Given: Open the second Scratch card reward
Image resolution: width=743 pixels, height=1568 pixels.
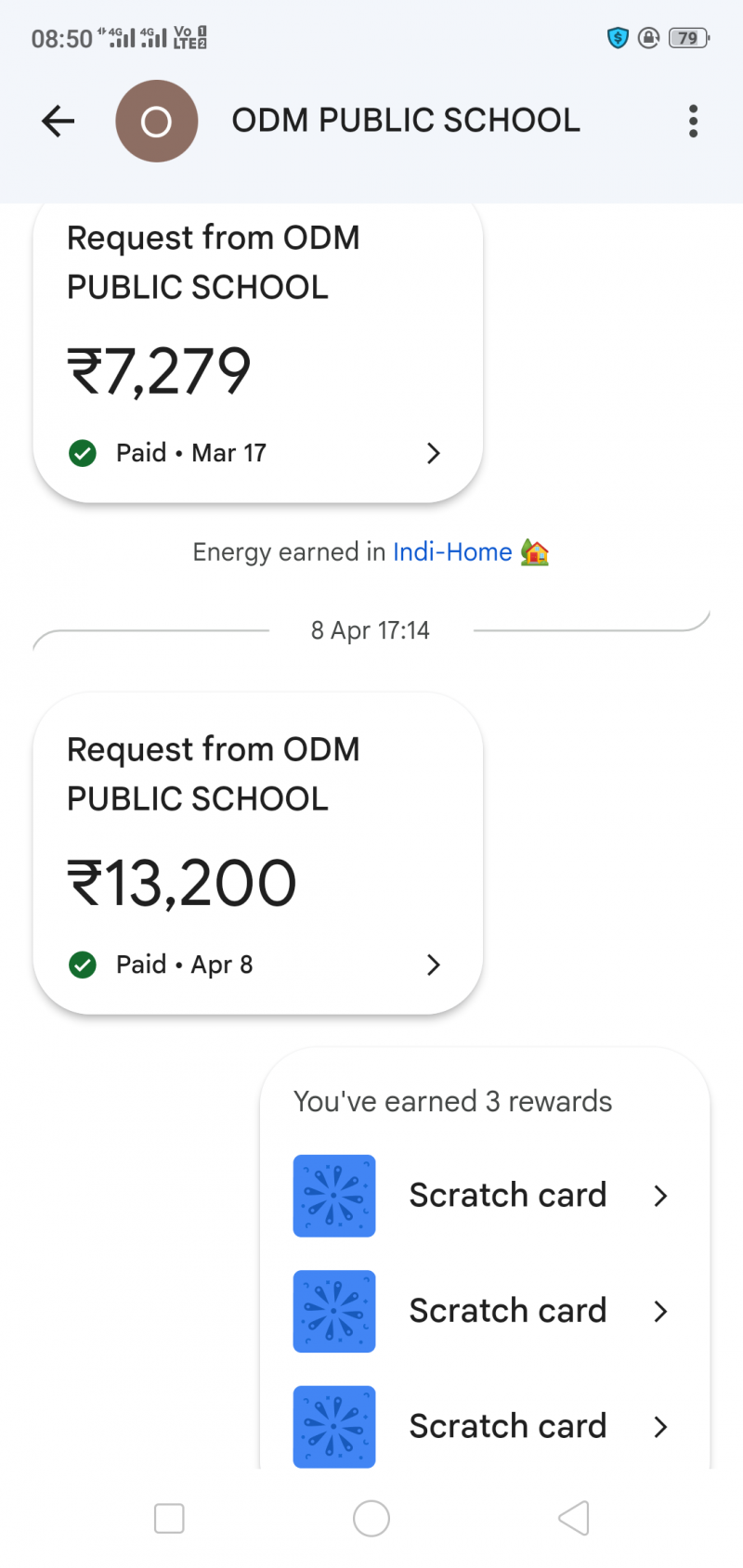Looking at the screenshot, I should coord(483,1311).
